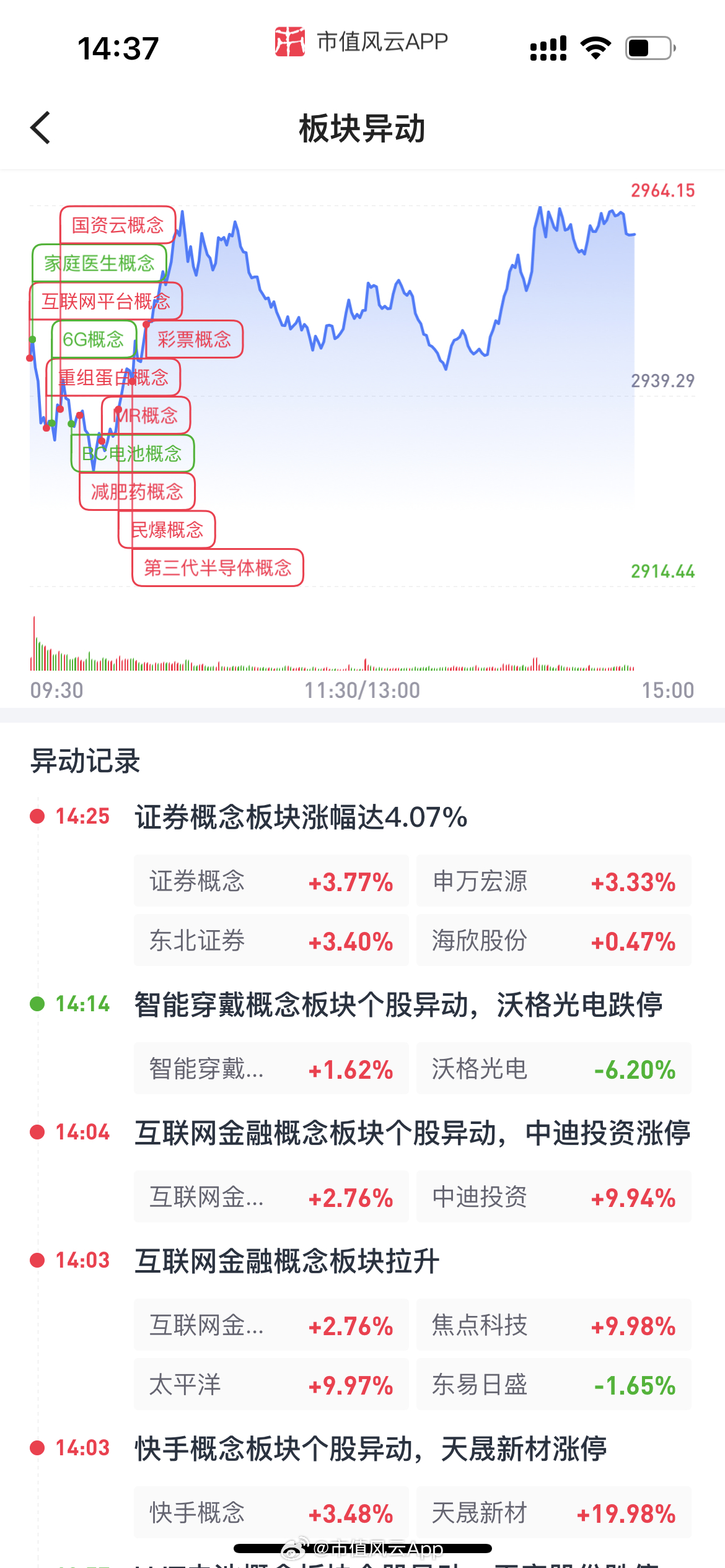Tap the 国资云概念 label on the chart
The width and height of the screenshot is (725, 1568).
pyautogui.click(x=117, y=225)
